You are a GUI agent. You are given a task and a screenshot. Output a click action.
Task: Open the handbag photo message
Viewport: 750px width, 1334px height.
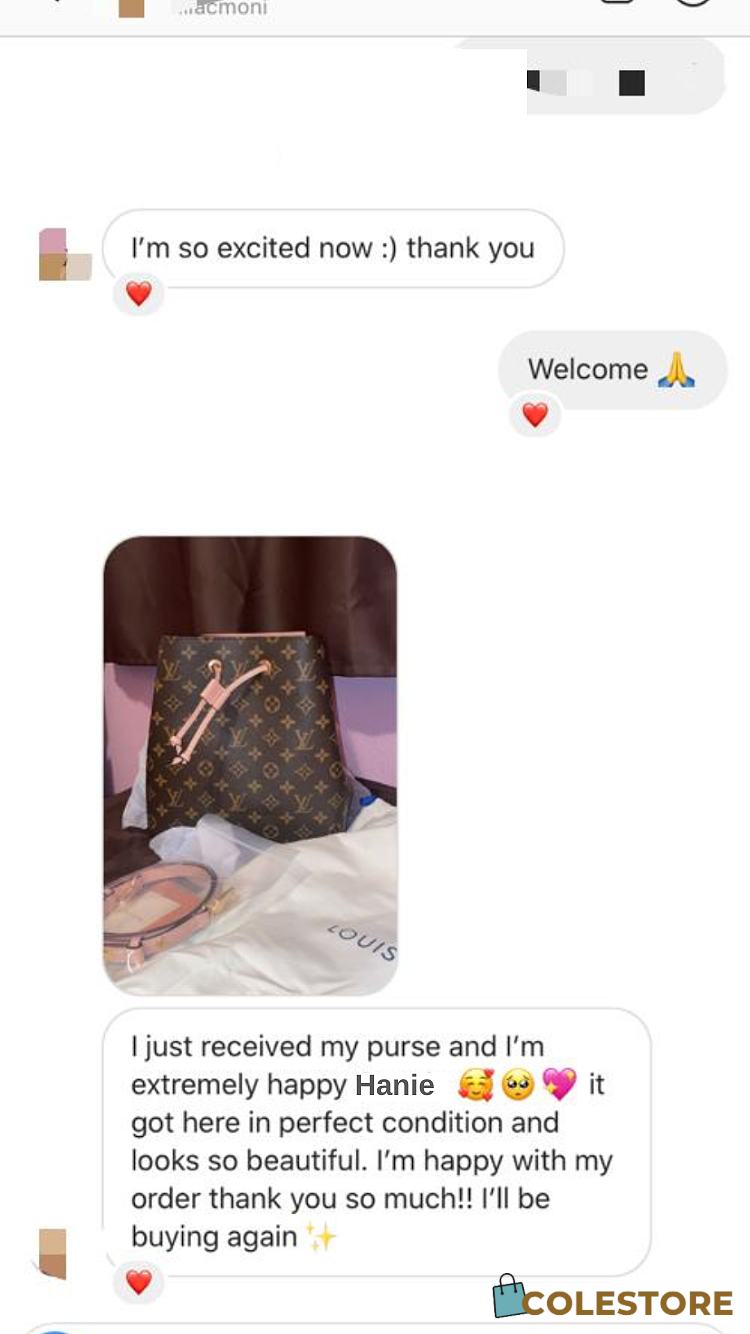[250, 765]
